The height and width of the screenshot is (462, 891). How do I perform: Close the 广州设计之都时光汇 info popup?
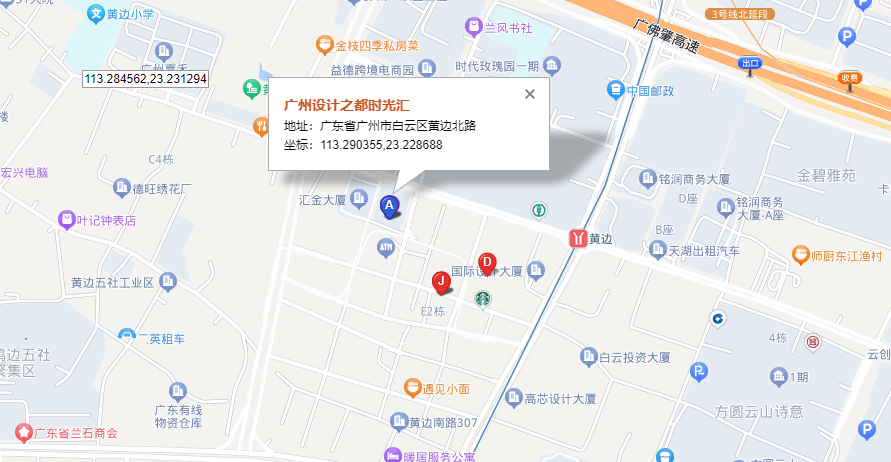[x=530, y=94]
